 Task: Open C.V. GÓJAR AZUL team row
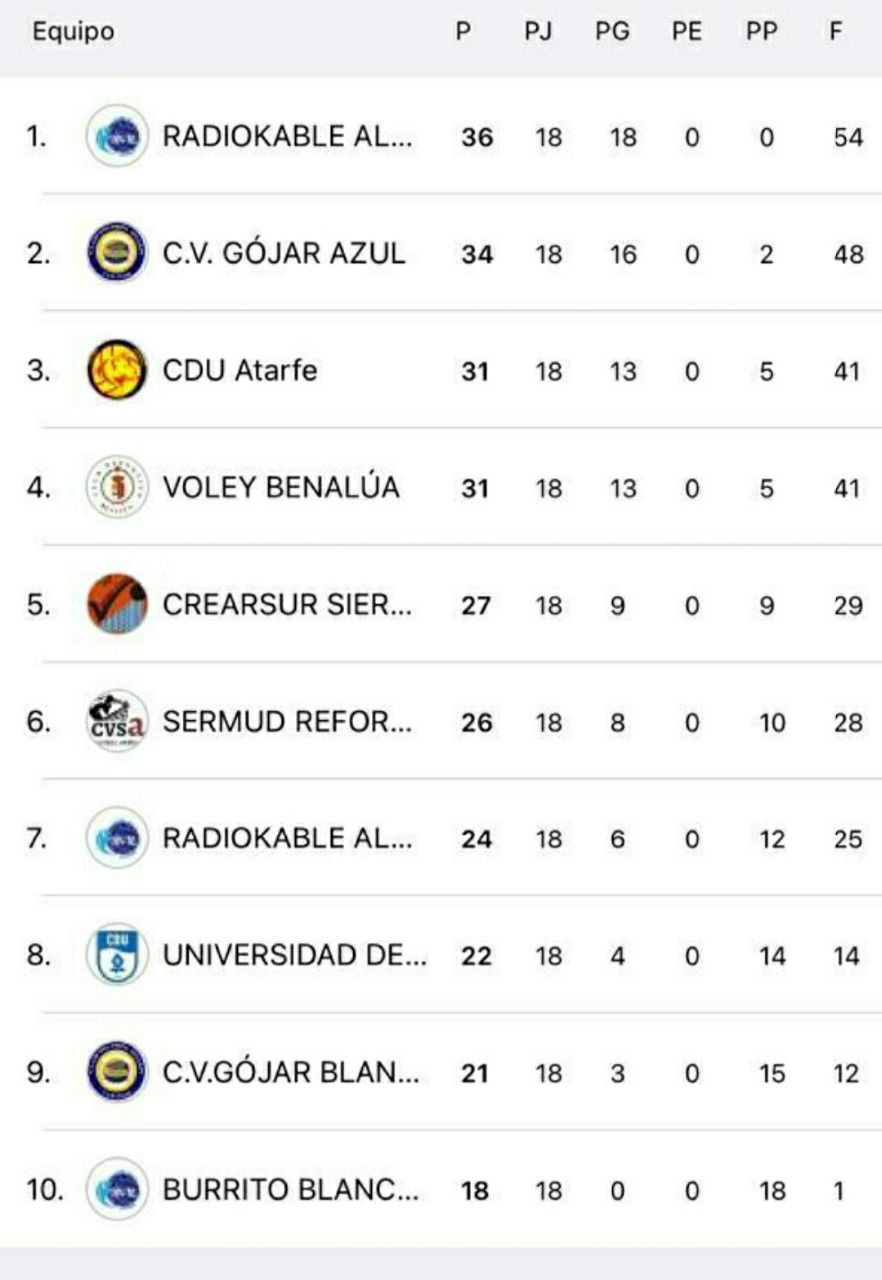coord(284,254)
